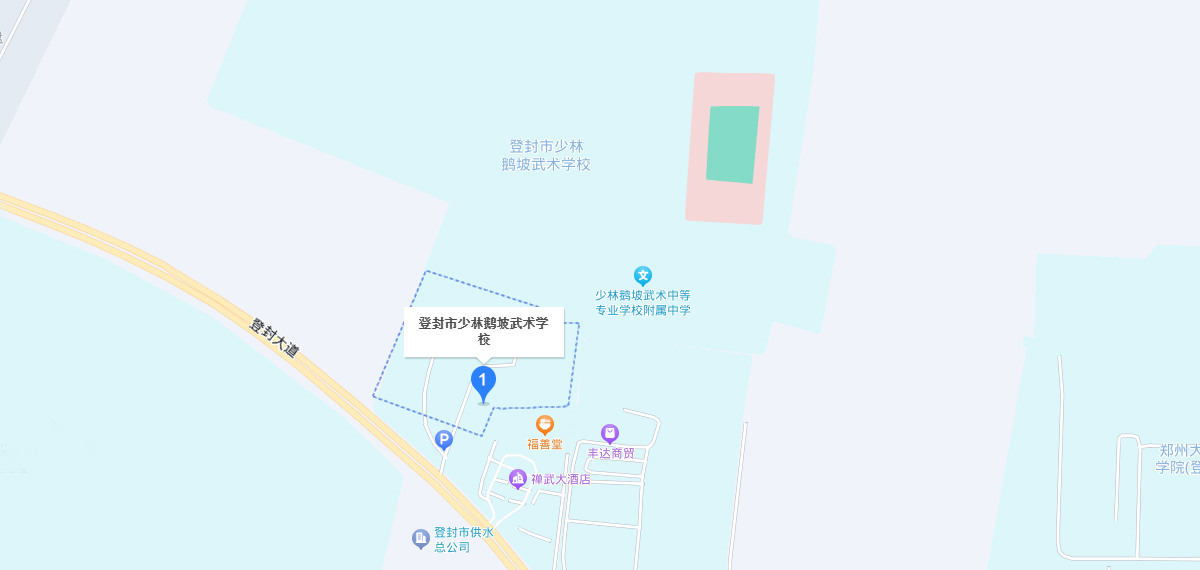Tap the parking P marker
Viewport: 1200px width, 570px height.
click(x=444, y=438)
